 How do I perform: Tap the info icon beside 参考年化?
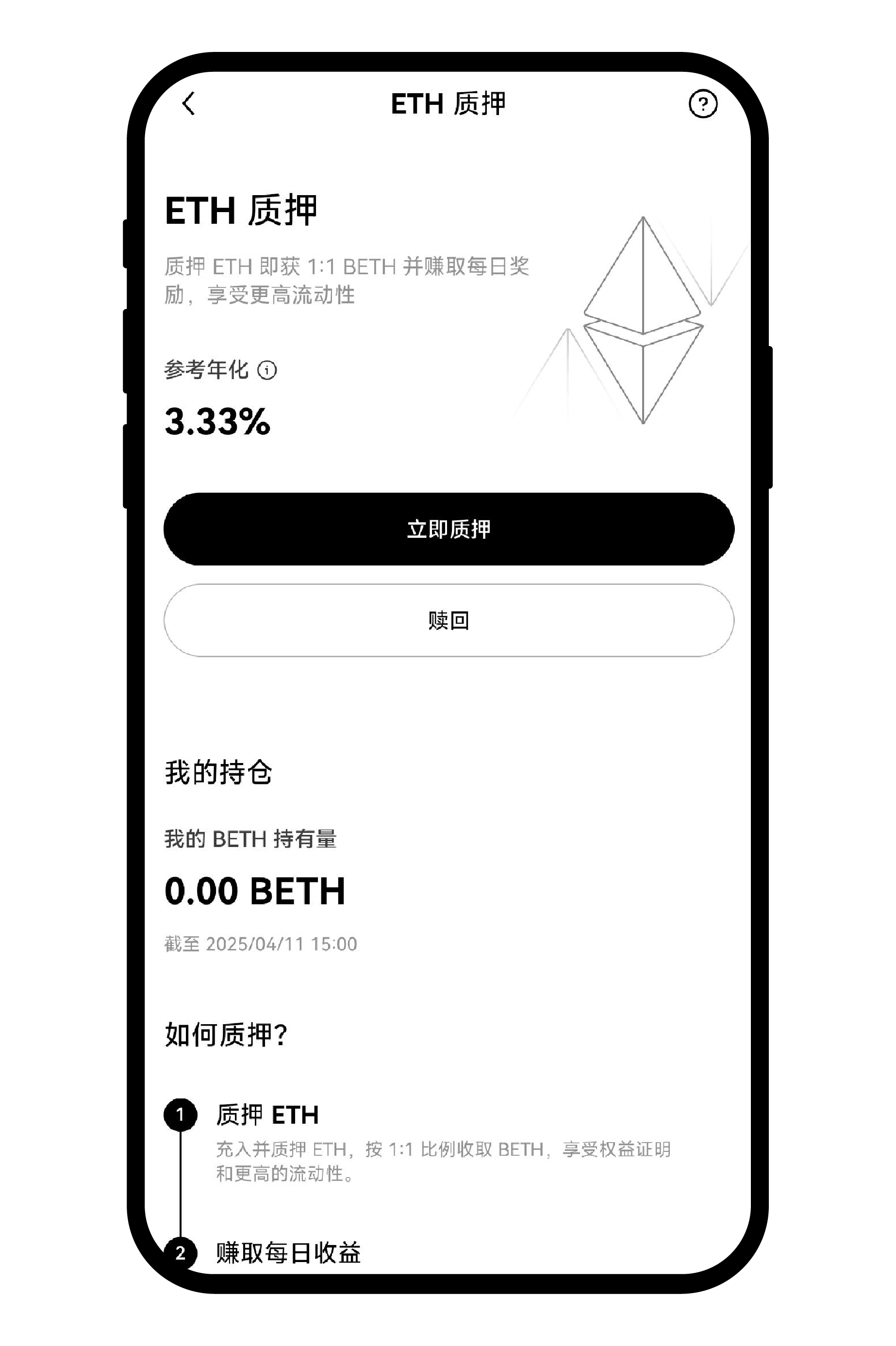[267, 370]
